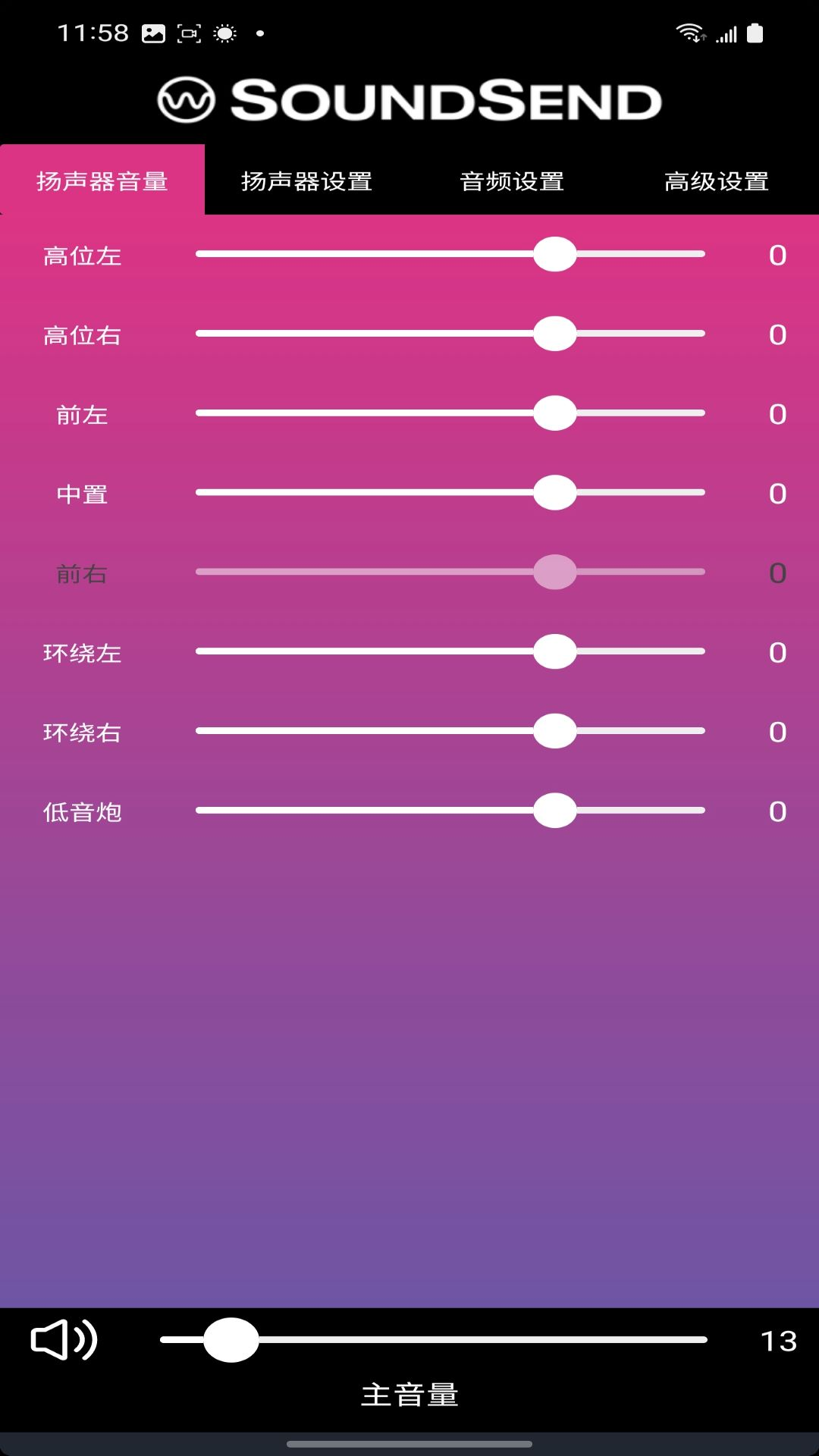This screenshot has height=1456, width=819.
Task: Adjust the 高位左 volume slider
Action: (x=554, y=255)
